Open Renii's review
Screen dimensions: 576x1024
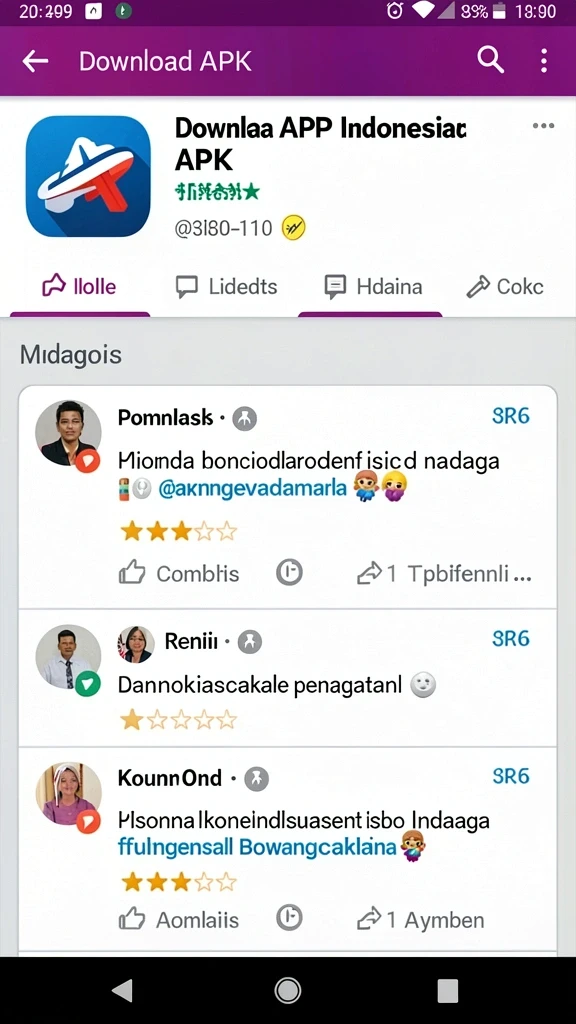[x=287, y=678]
